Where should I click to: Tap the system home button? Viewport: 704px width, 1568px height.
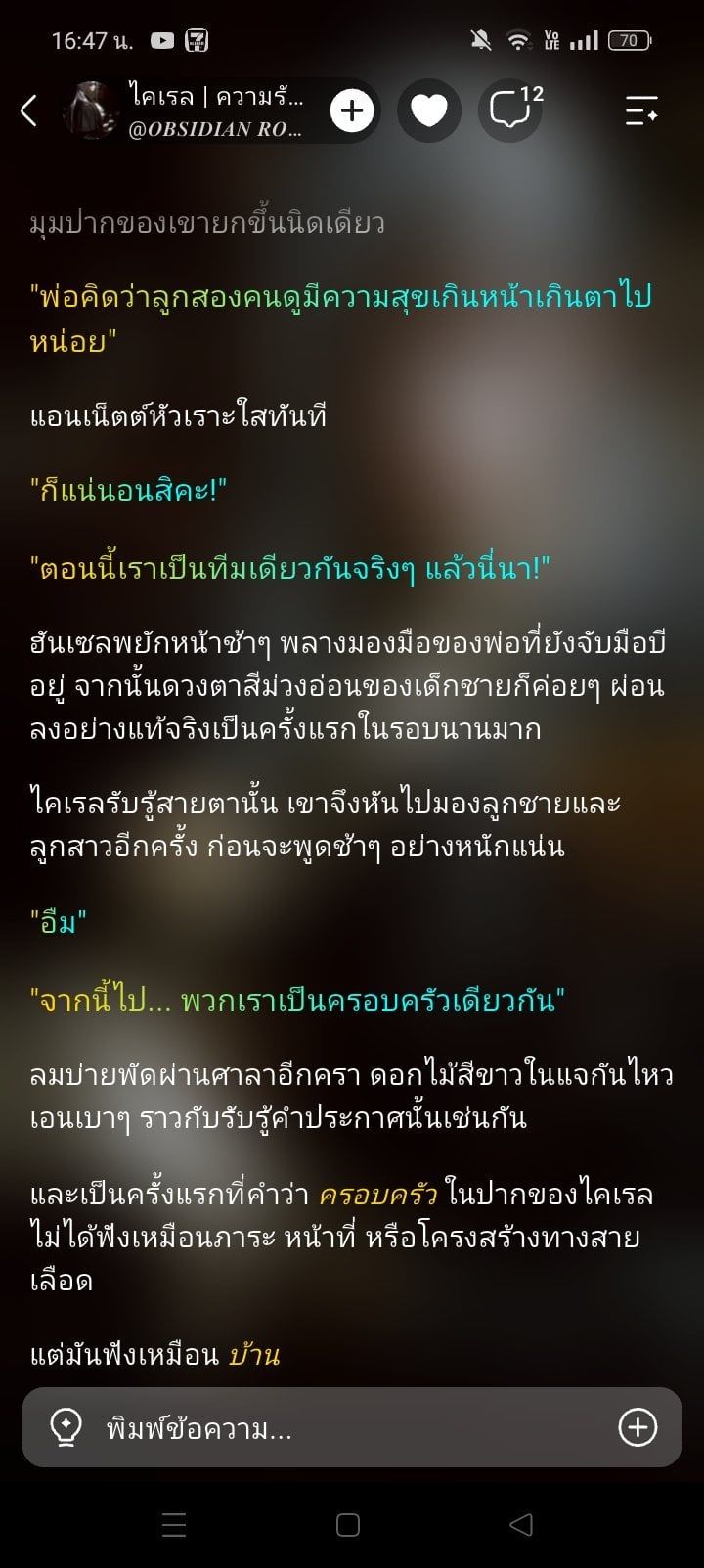point(347,1525)
